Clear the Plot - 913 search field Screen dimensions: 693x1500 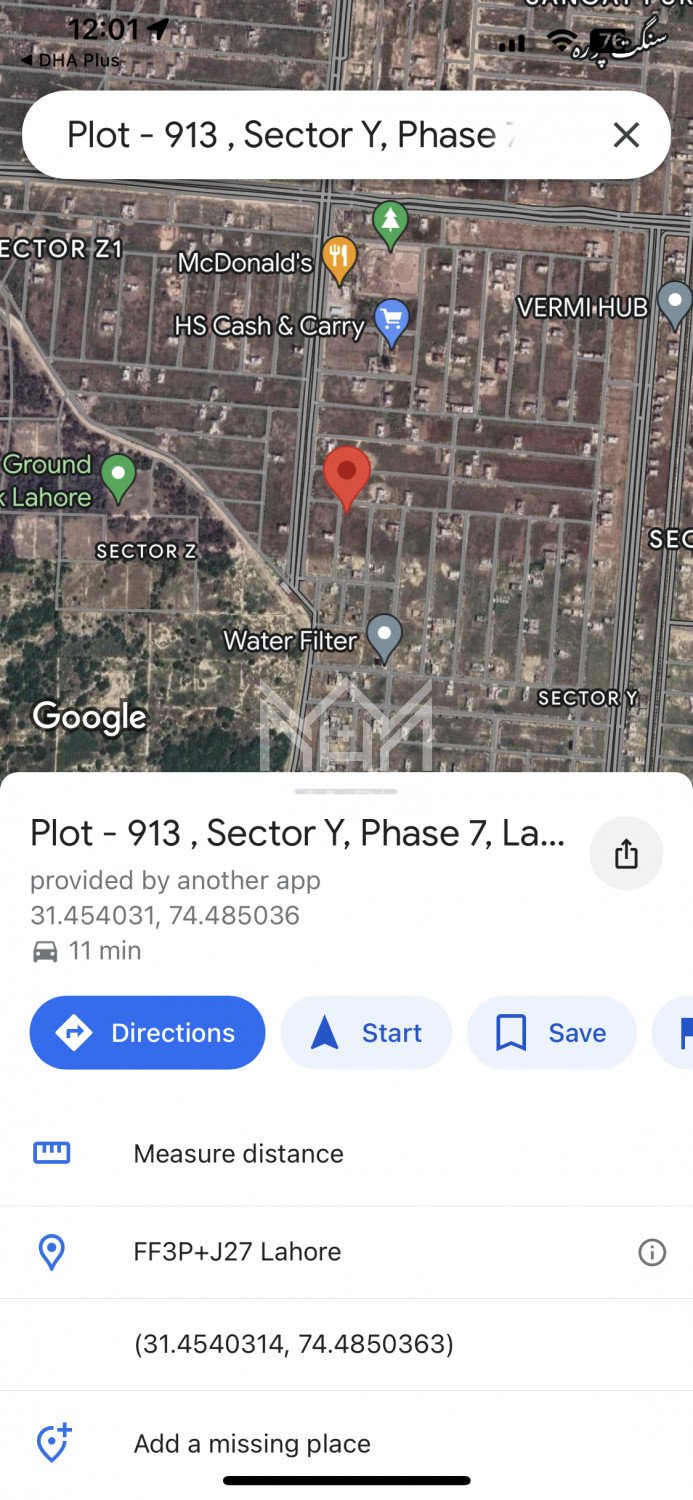click(x=626, y=135)
